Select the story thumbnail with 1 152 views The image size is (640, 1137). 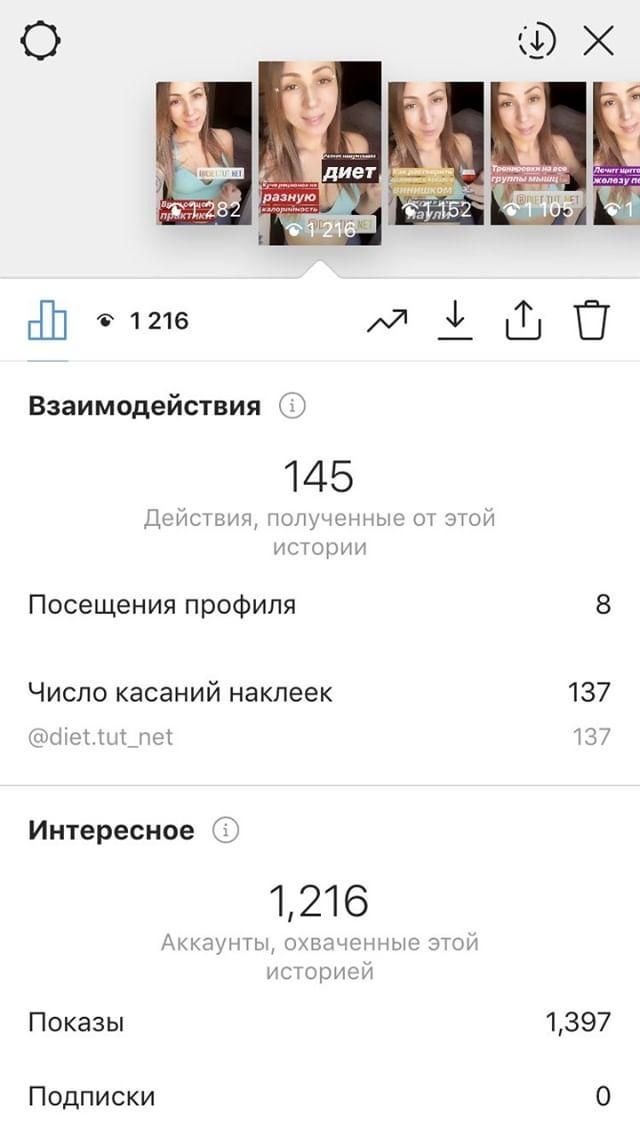436,153
